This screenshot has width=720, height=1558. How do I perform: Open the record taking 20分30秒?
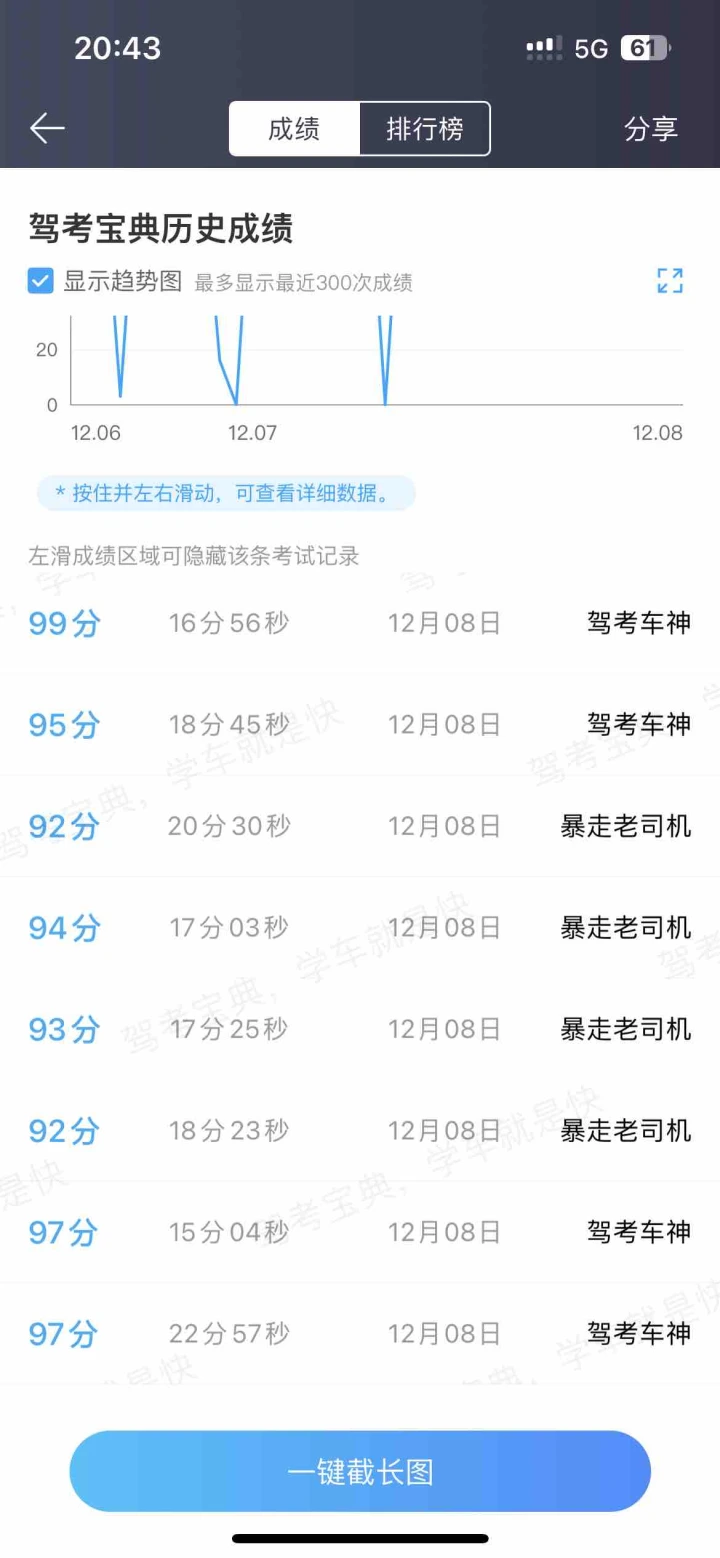(x=360, y=826)
